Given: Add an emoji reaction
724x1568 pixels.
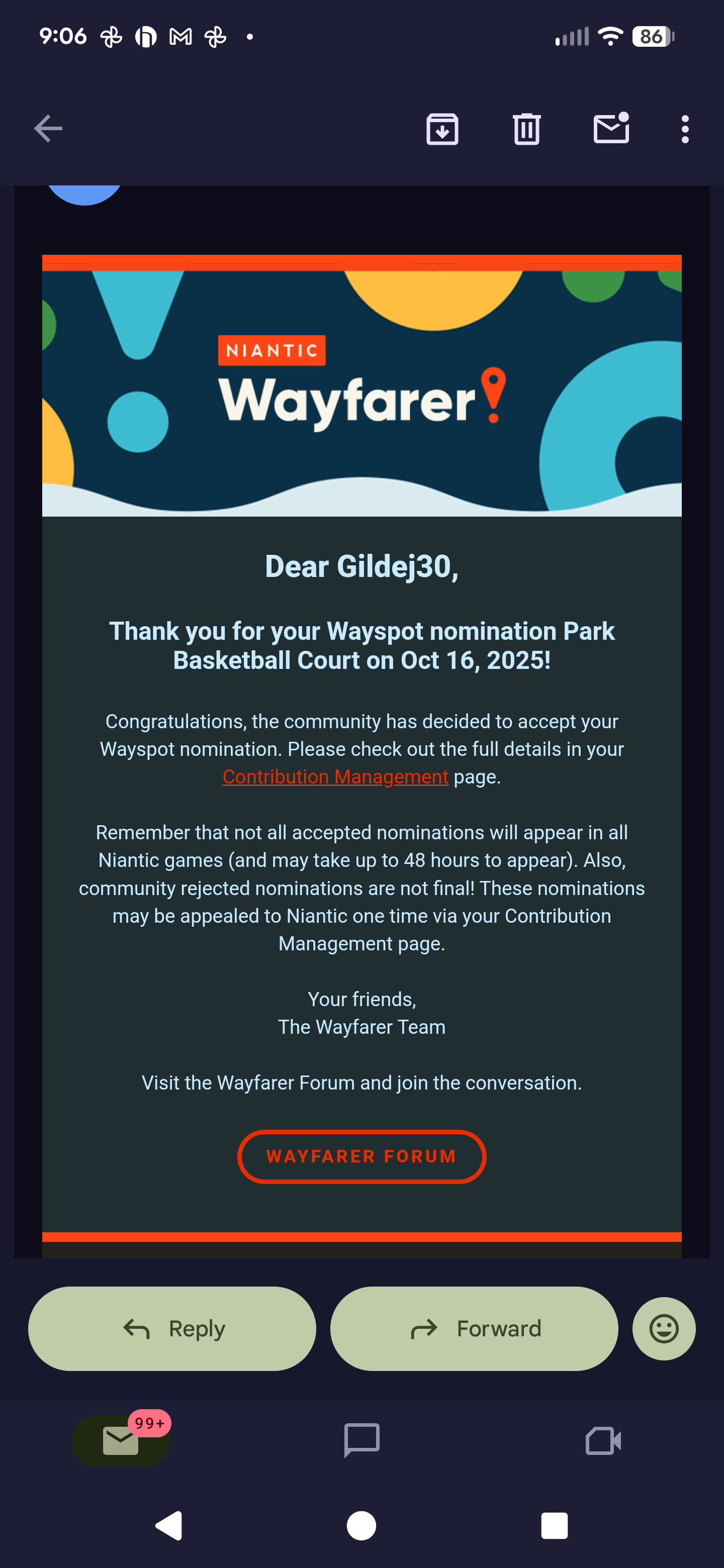Looking at the screenshot, I should (x=664, y=1329).
